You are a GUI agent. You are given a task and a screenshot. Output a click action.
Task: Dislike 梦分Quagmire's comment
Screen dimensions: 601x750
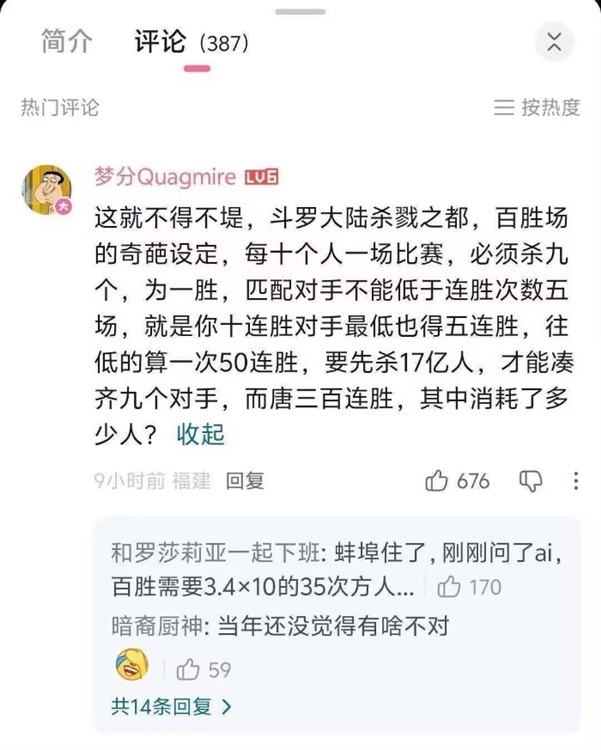point(531,481)
